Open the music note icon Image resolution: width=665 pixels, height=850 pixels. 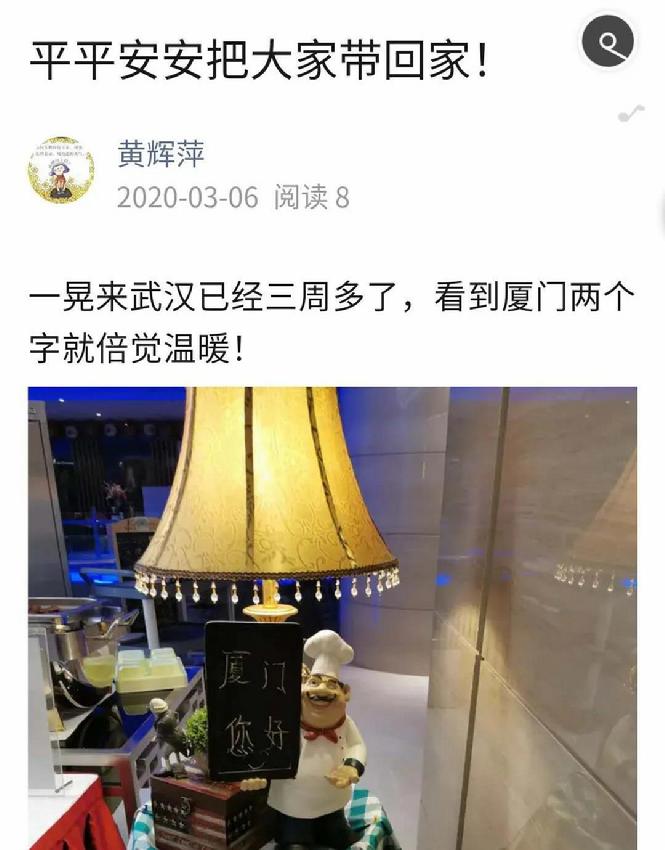[x=630, y=114]
